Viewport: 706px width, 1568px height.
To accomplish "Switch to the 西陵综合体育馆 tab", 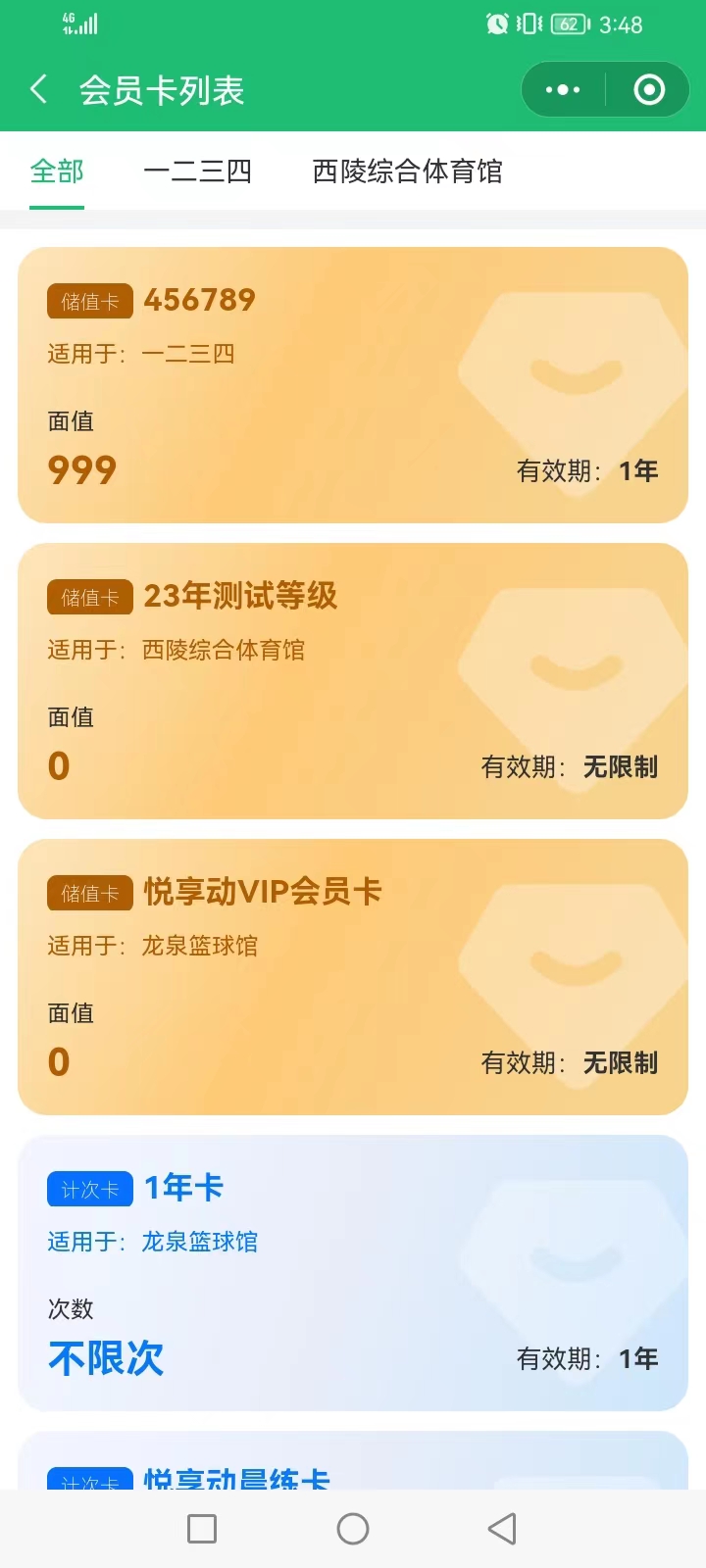I will [x=407, y=171].
